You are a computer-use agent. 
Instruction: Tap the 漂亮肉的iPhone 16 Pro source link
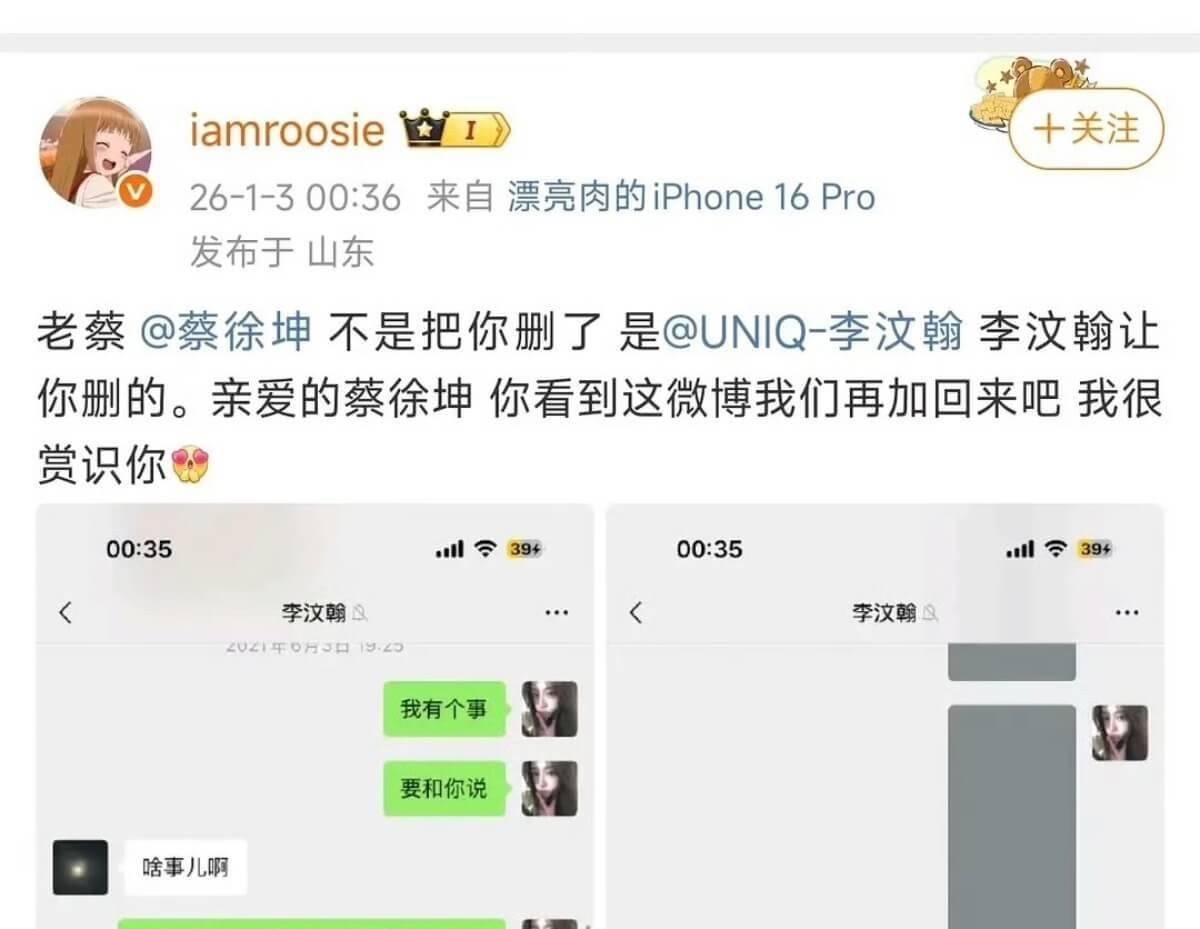point(691,197)
